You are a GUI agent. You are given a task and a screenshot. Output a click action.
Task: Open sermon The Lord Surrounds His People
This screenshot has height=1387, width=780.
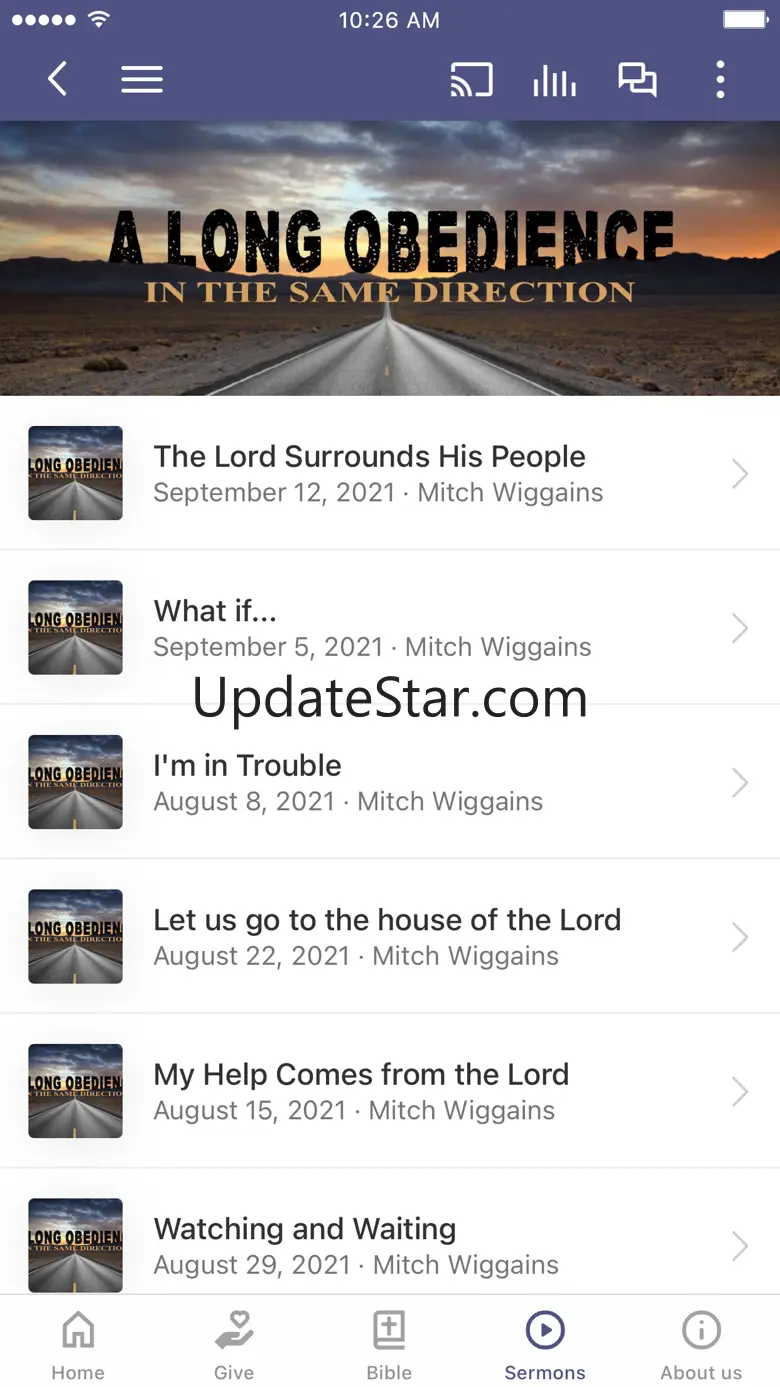(x=389, y=473)
